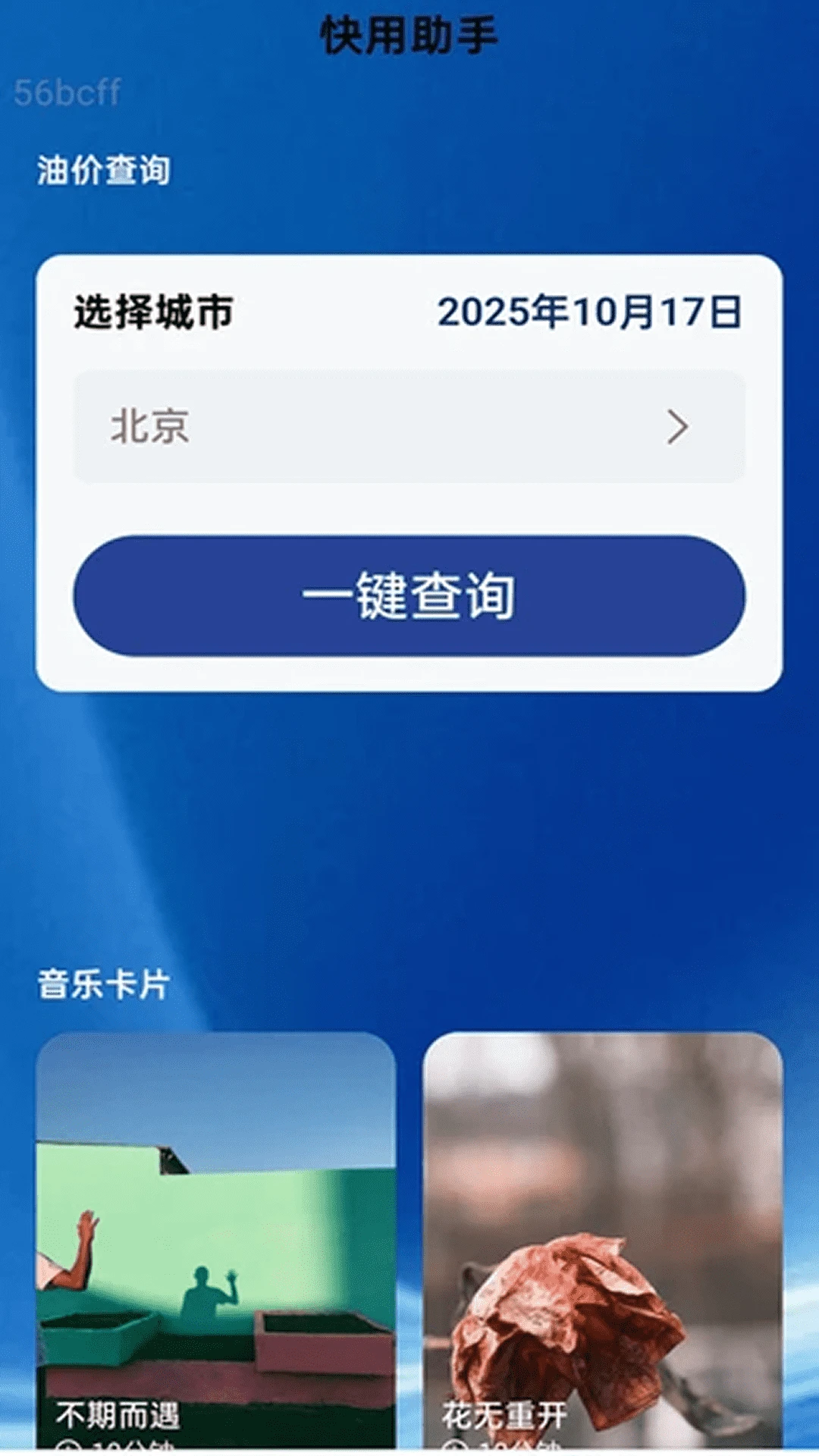Tap the 选择城市 label

pos(154,309)
